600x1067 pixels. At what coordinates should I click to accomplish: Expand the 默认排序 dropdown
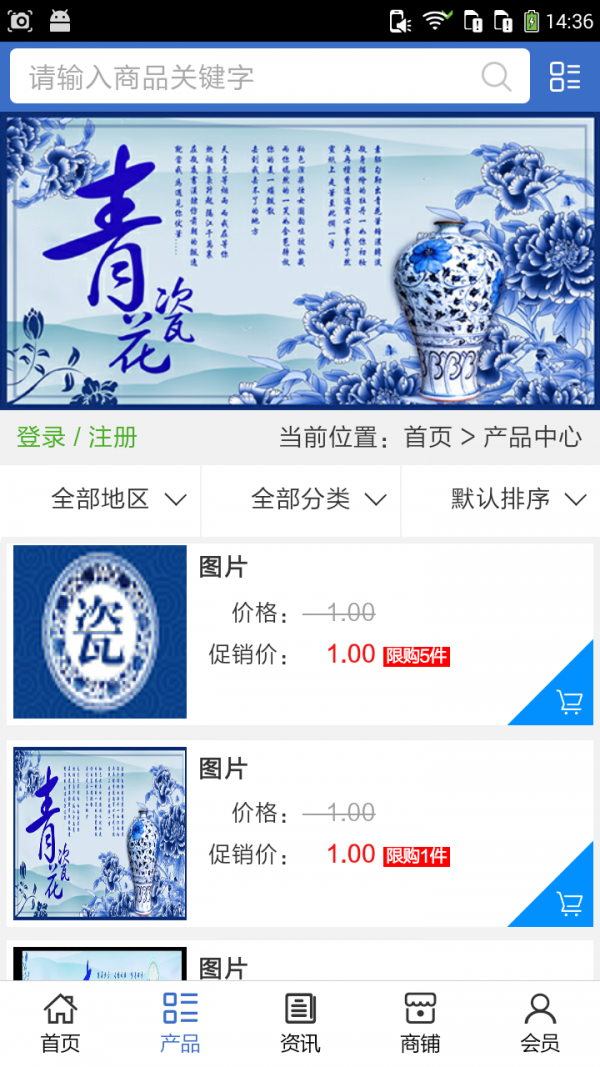[518, 499]
